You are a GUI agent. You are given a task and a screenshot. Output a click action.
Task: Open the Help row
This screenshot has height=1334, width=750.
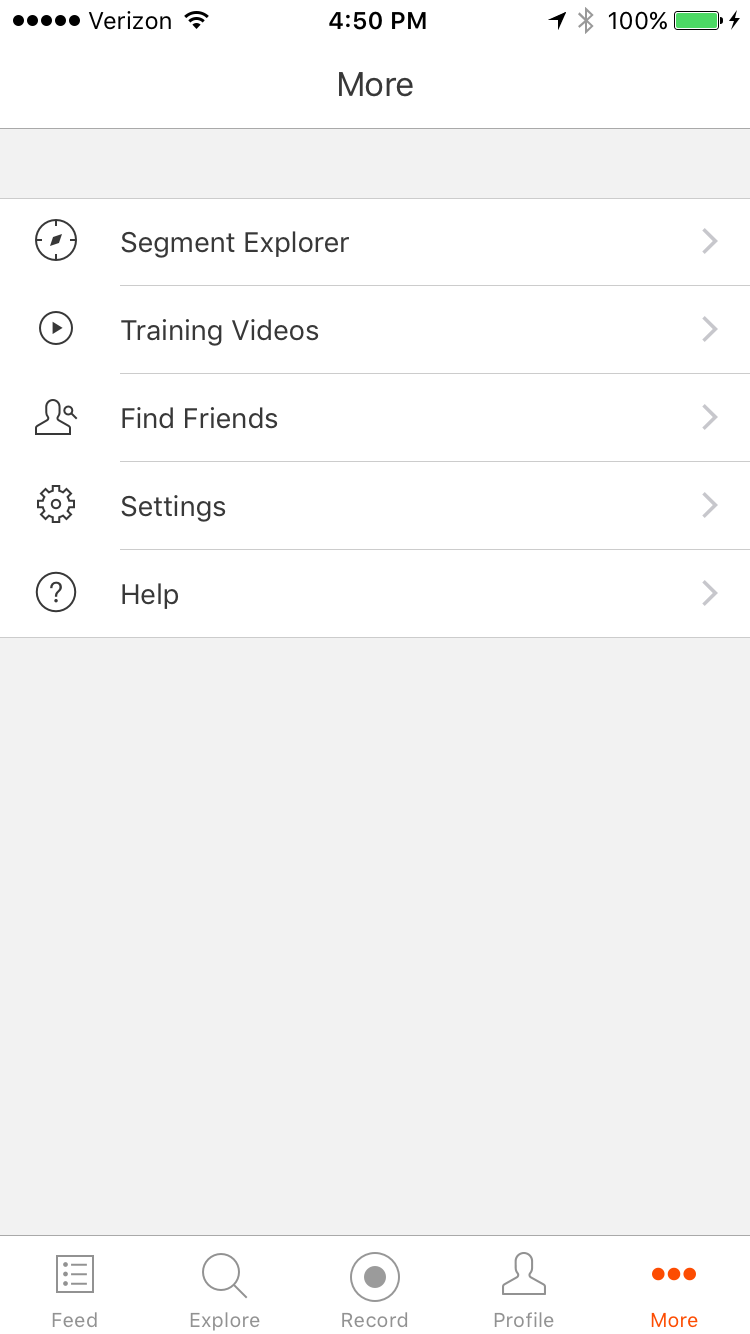375,594
